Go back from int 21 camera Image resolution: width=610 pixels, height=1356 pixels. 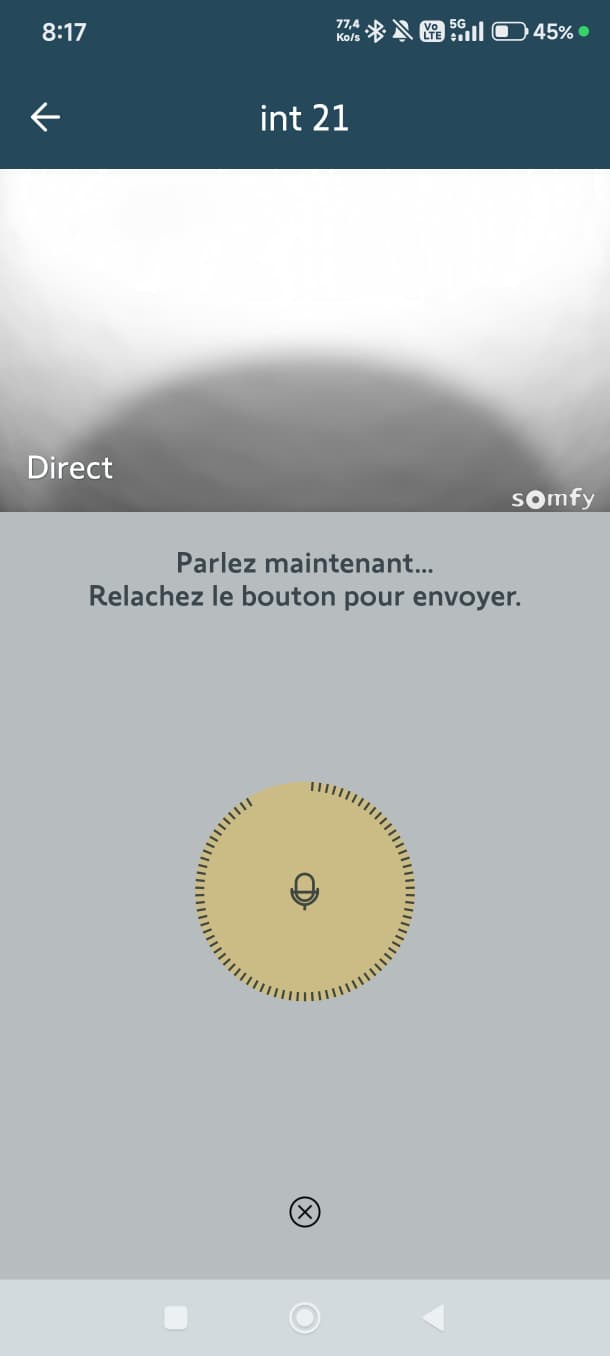45,118
